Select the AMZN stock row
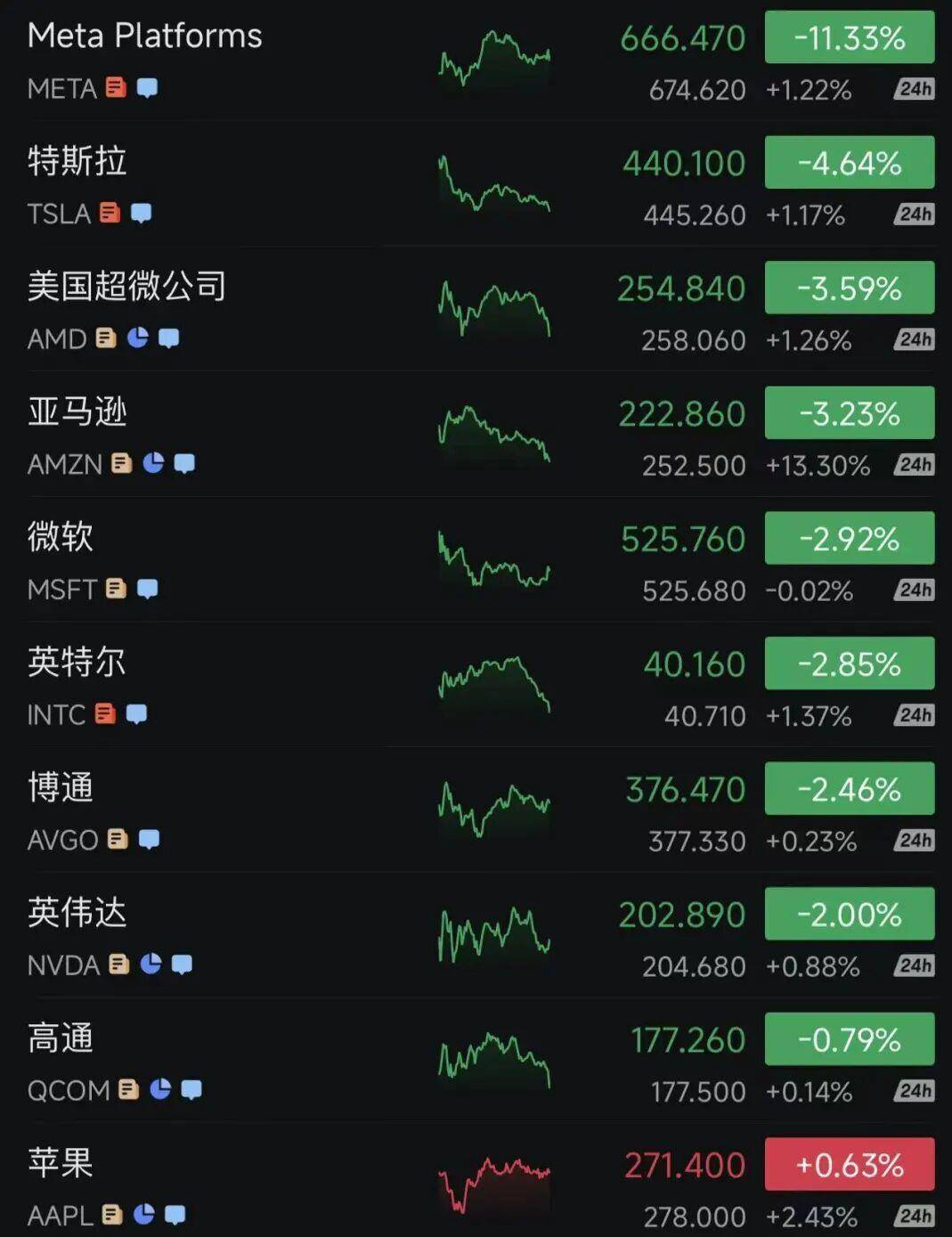The width and height of the screenshot is (952, 1237). click(77, 412)
